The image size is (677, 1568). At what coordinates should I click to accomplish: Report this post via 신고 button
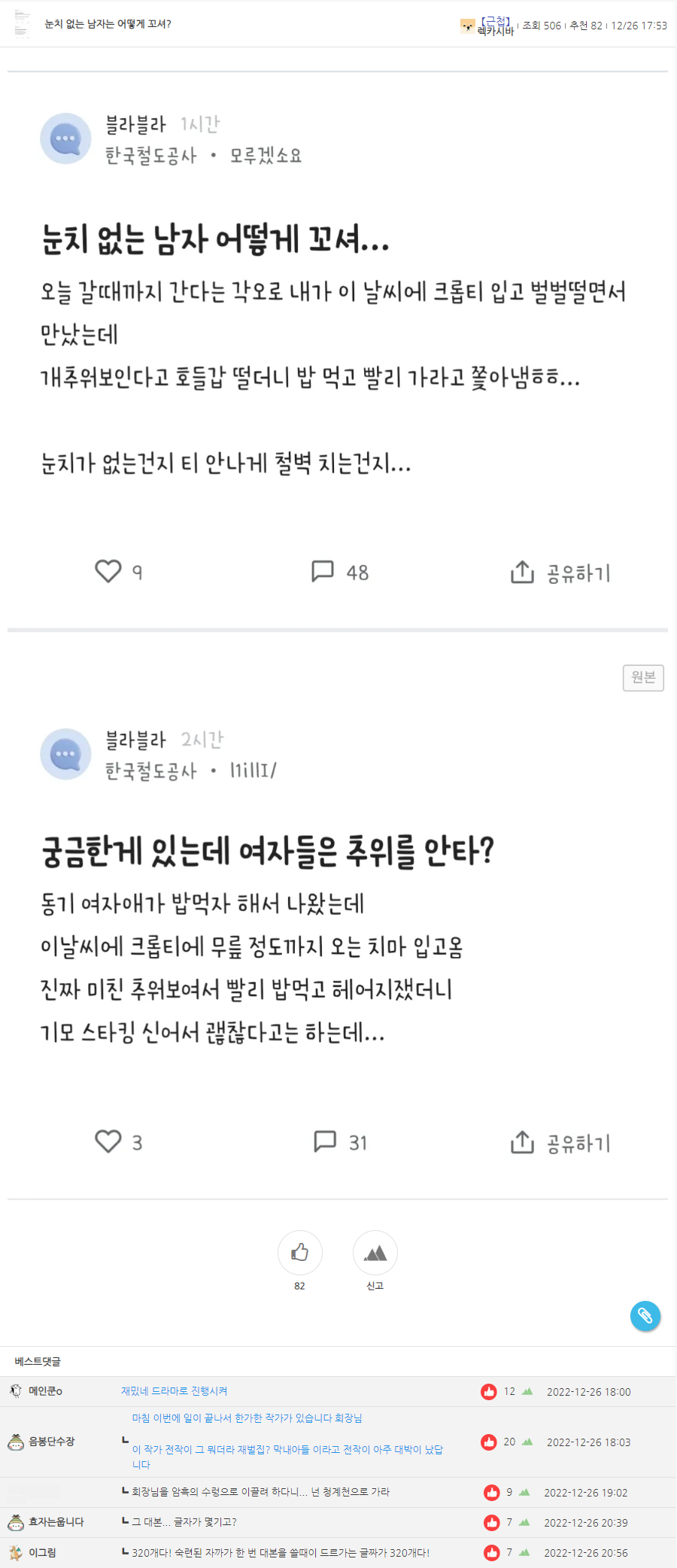click(x=375, y=1252)
